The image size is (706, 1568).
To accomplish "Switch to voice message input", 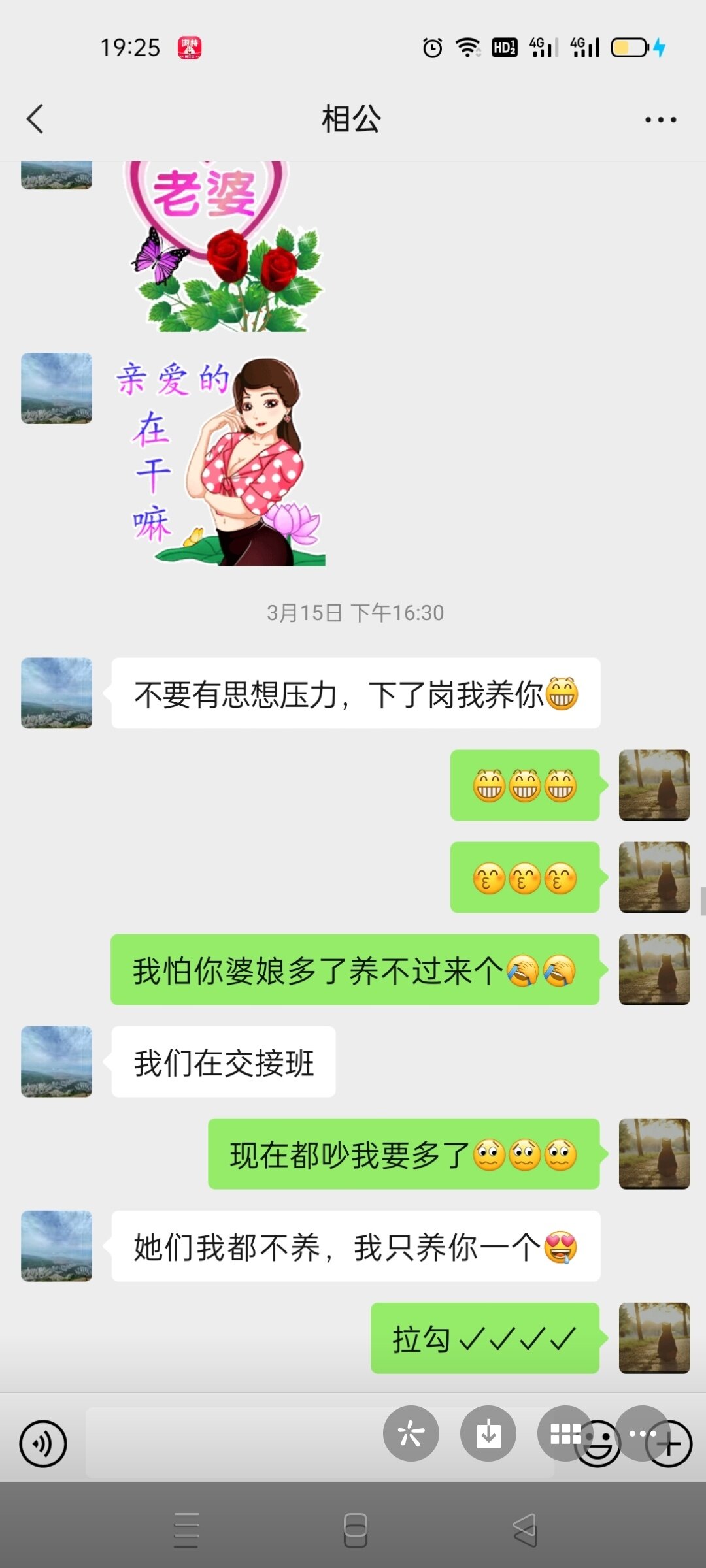I will 43,1444.
